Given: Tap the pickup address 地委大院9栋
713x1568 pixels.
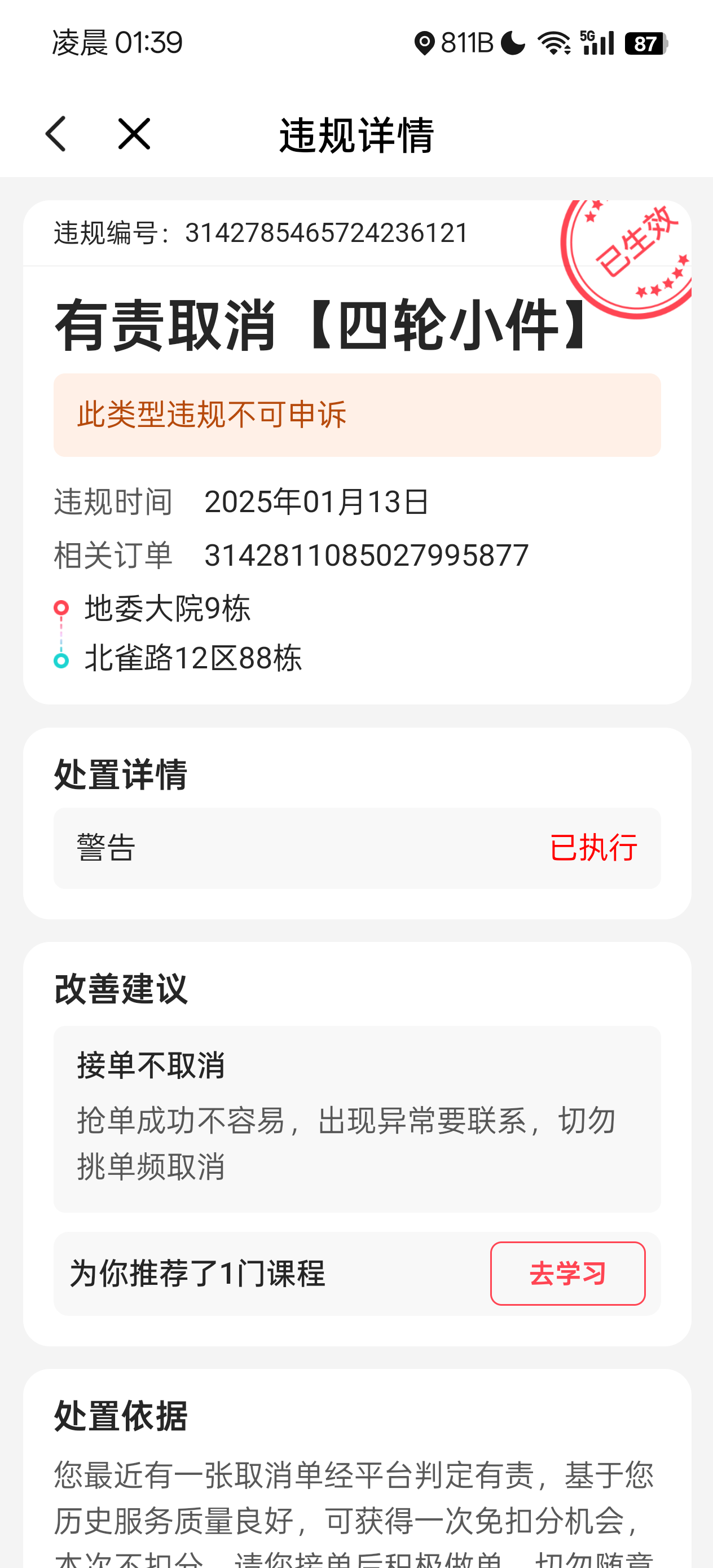Looking at the screenshot, I should pyautogui.click(x=166, y=607).
